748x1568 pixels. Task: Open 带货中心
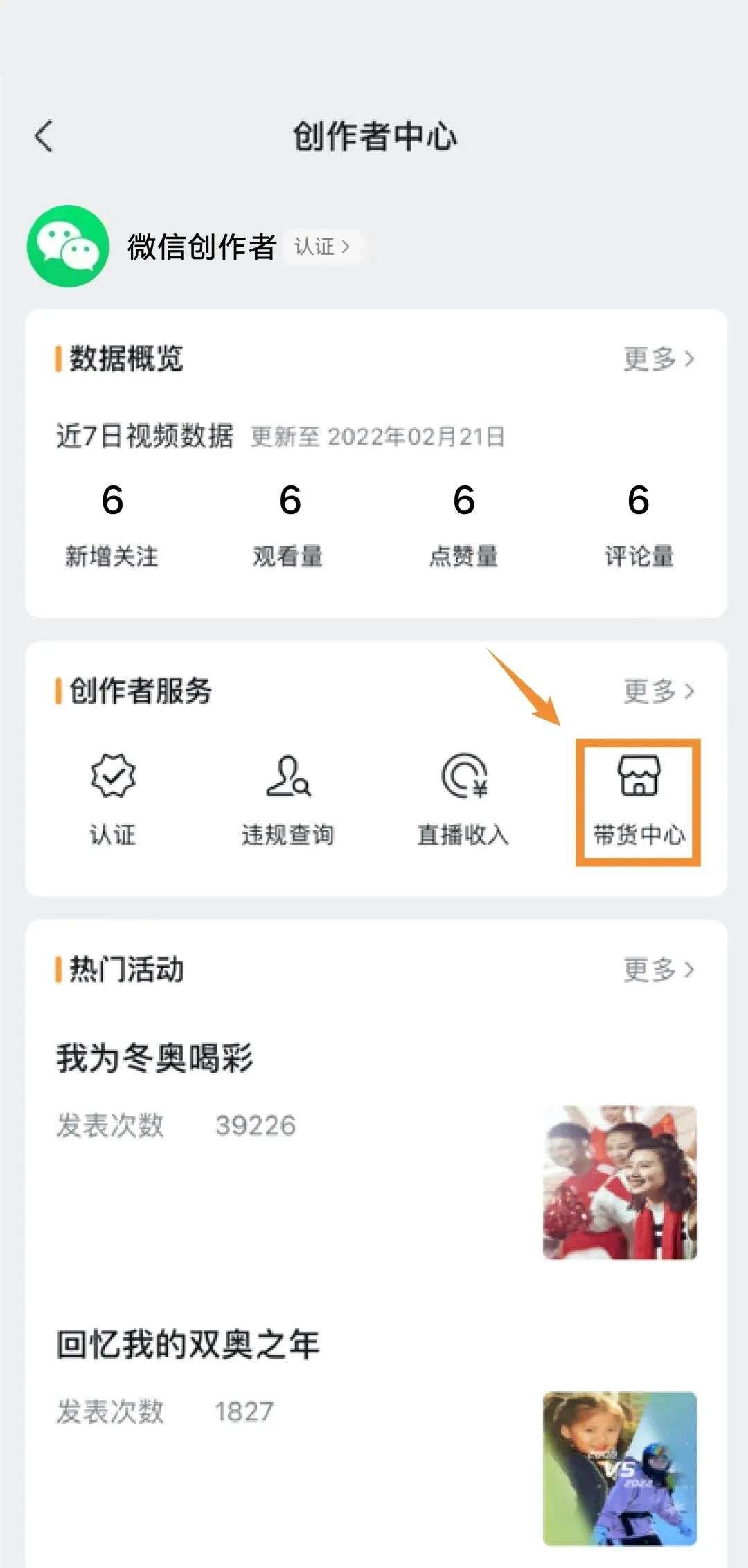(639, 802)
